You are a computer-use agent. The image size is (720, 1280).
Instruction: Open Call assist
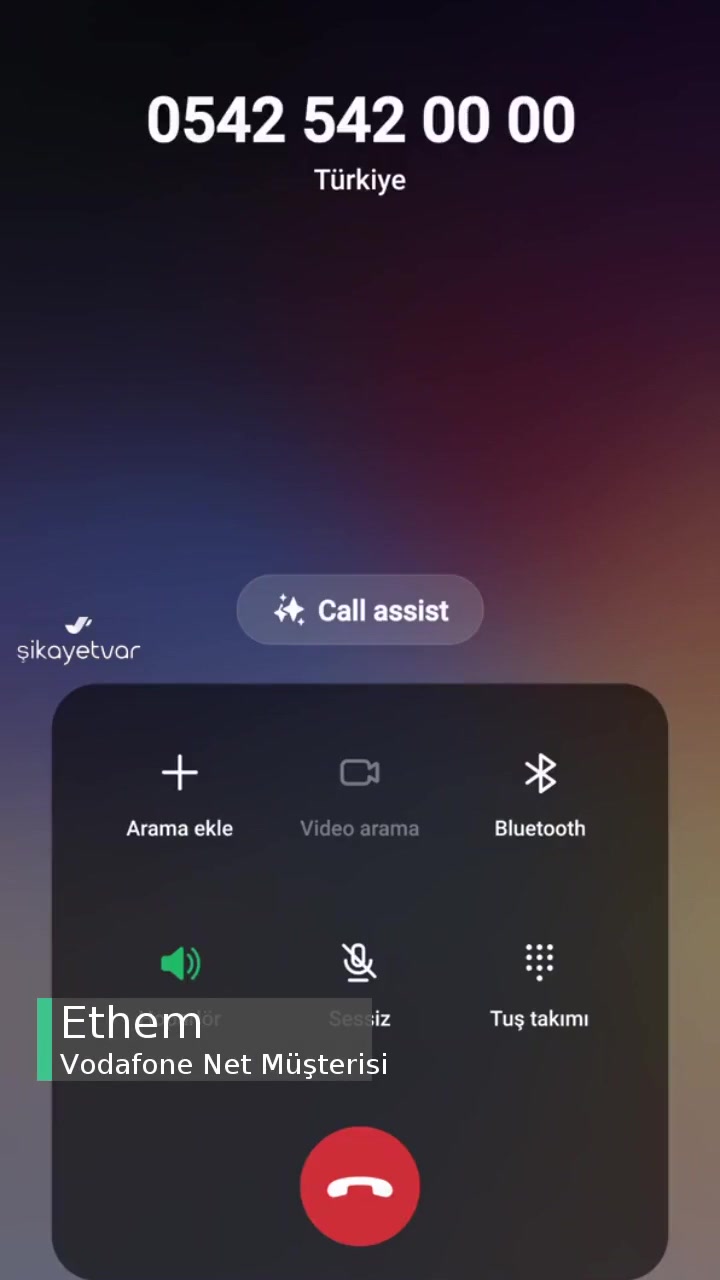click(360, 610)
